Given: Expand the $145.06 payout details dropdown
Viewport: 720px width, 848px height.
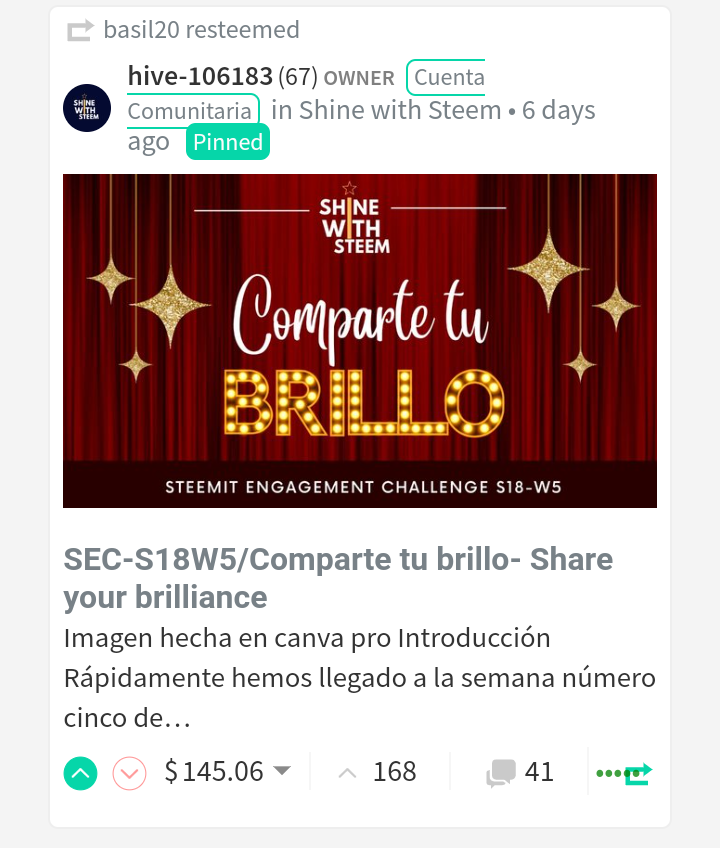Looking at the screenshot, I should 282,771.
